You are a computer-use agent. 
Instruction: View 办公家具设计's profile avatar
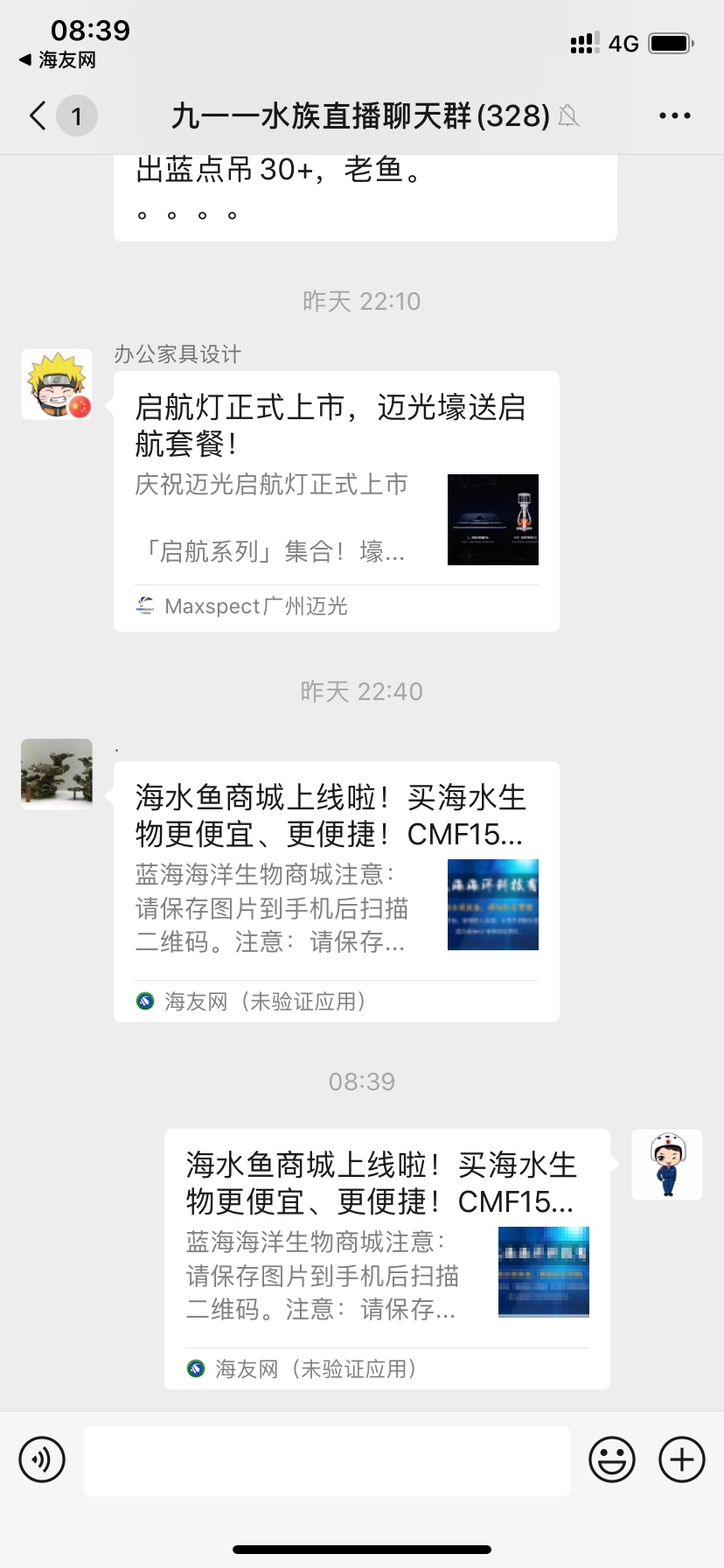(x=57, y=385)
